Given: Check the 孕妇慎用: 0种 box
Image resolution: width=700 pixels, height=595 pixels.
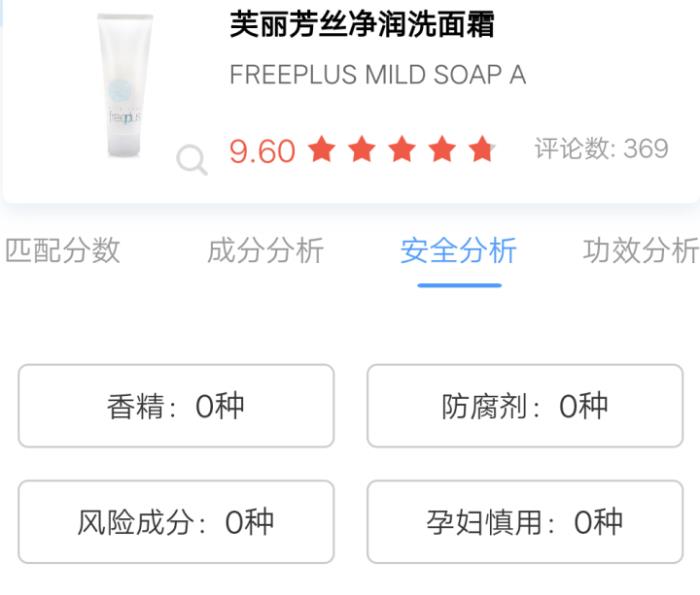Looking at the screenshot, I should 525,522.
